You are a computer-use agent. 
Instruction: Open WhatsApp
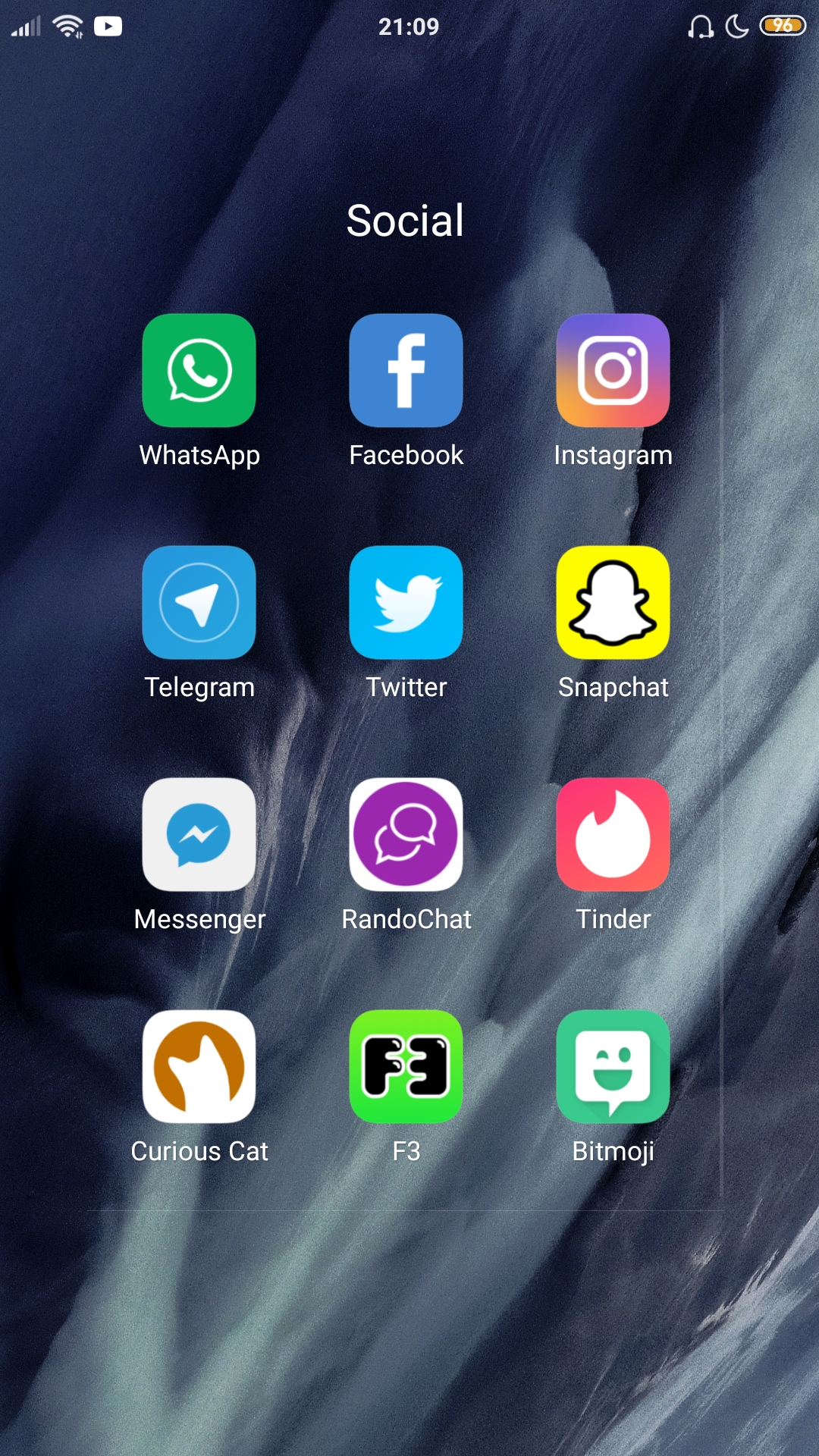(199, 371)
